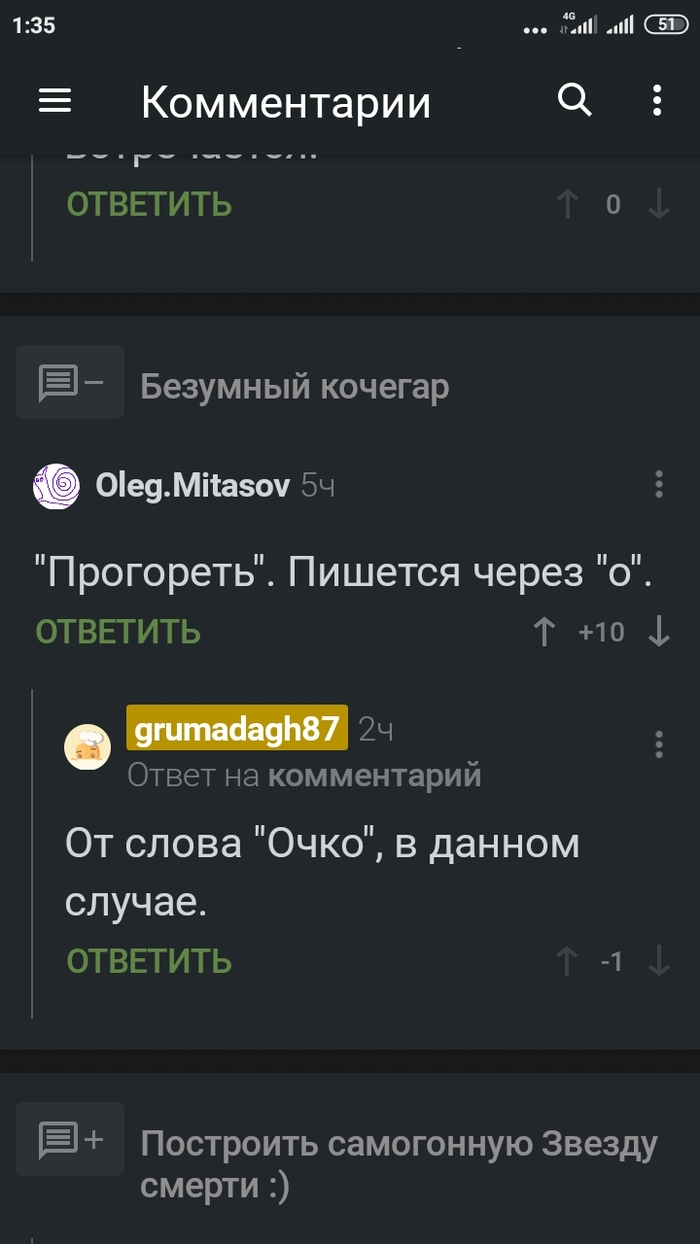This screenshot has width=700, height=1244.
Task: Downvote Oleg.Mitasov's comment
Action: click(x=659, y=632)
